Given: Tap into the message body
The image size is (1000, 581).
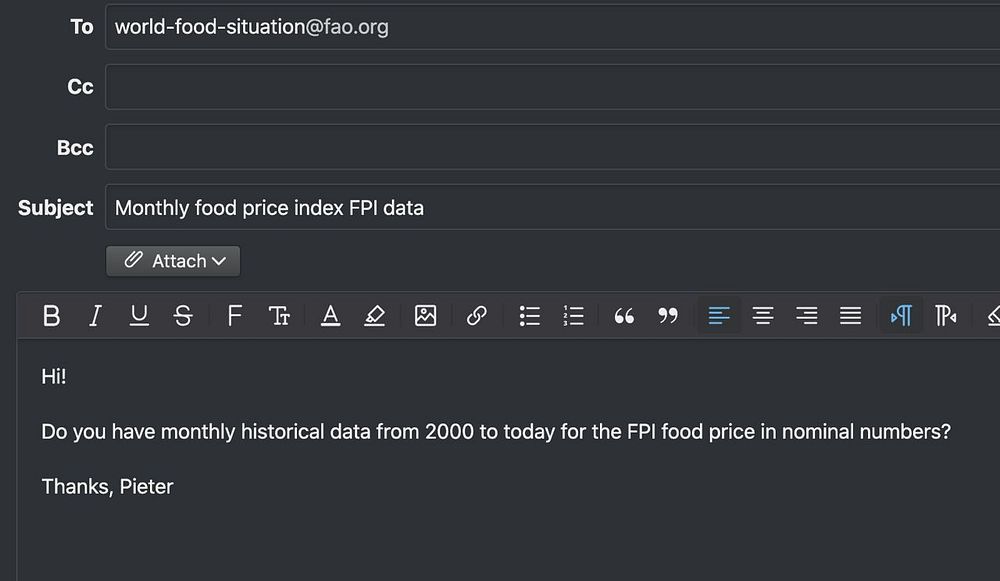Looking at the screenshot, I should click(500, 530).
